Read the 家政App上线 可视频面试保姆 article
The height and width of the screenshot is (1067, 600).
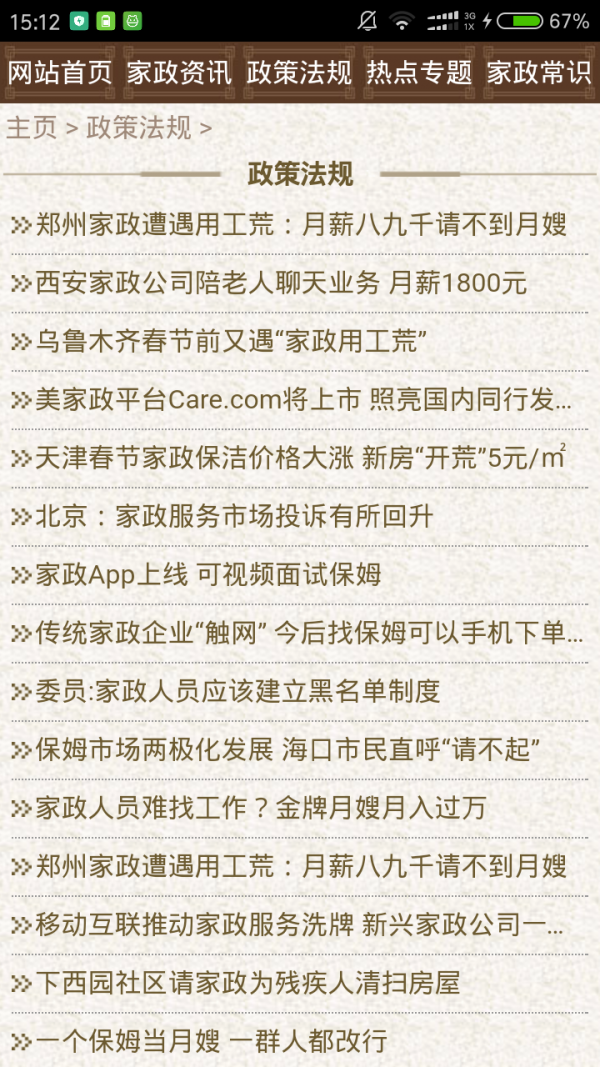tap(208, 575)
